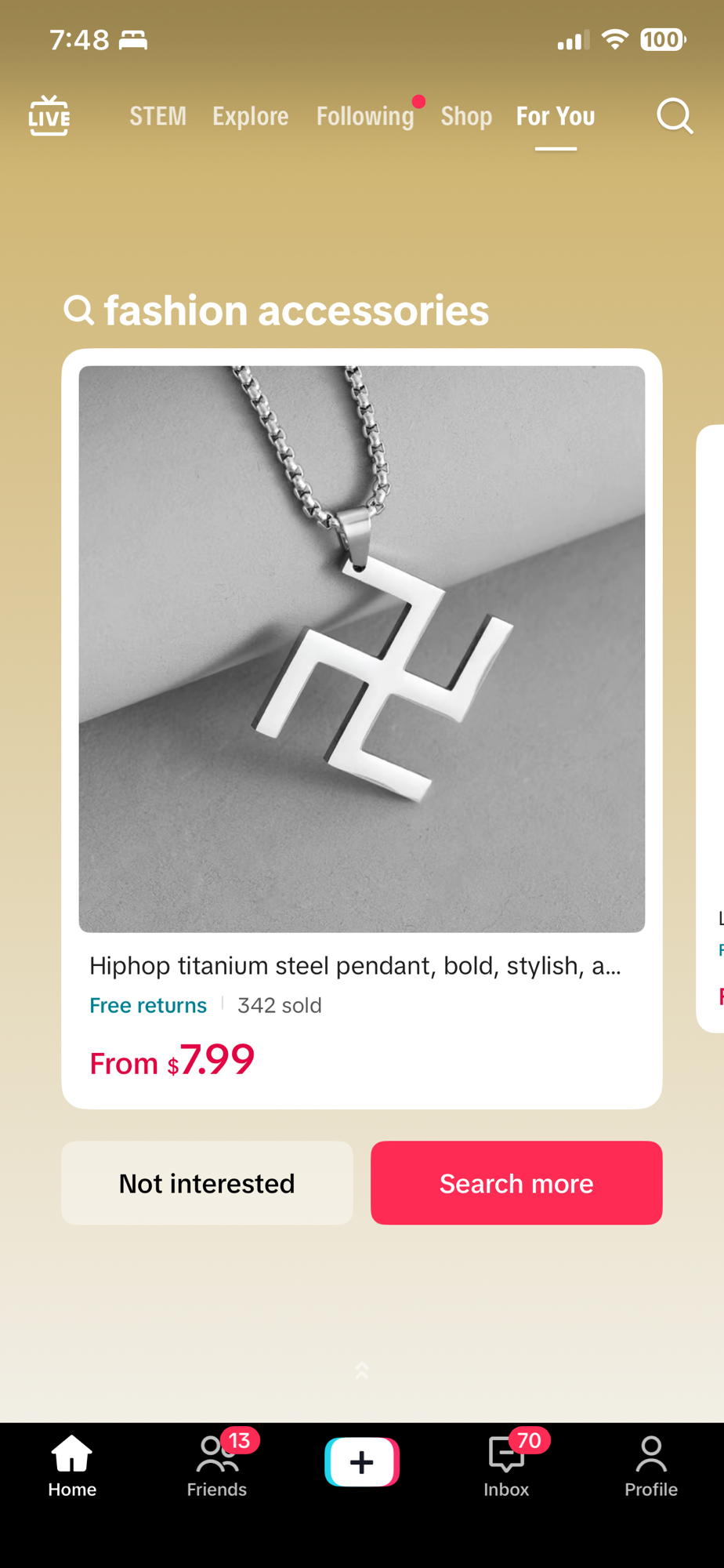Switch to the Profile tab
724x1568 pixels.
coord(650,1466)
